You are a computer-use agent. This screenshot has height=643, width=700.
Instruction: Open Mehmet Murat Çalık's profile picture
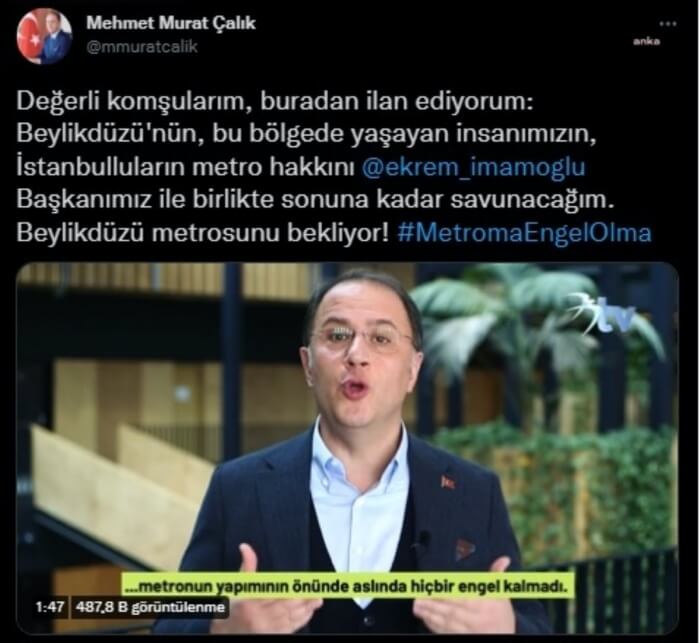pyautogui.click(x=44, y=37)
